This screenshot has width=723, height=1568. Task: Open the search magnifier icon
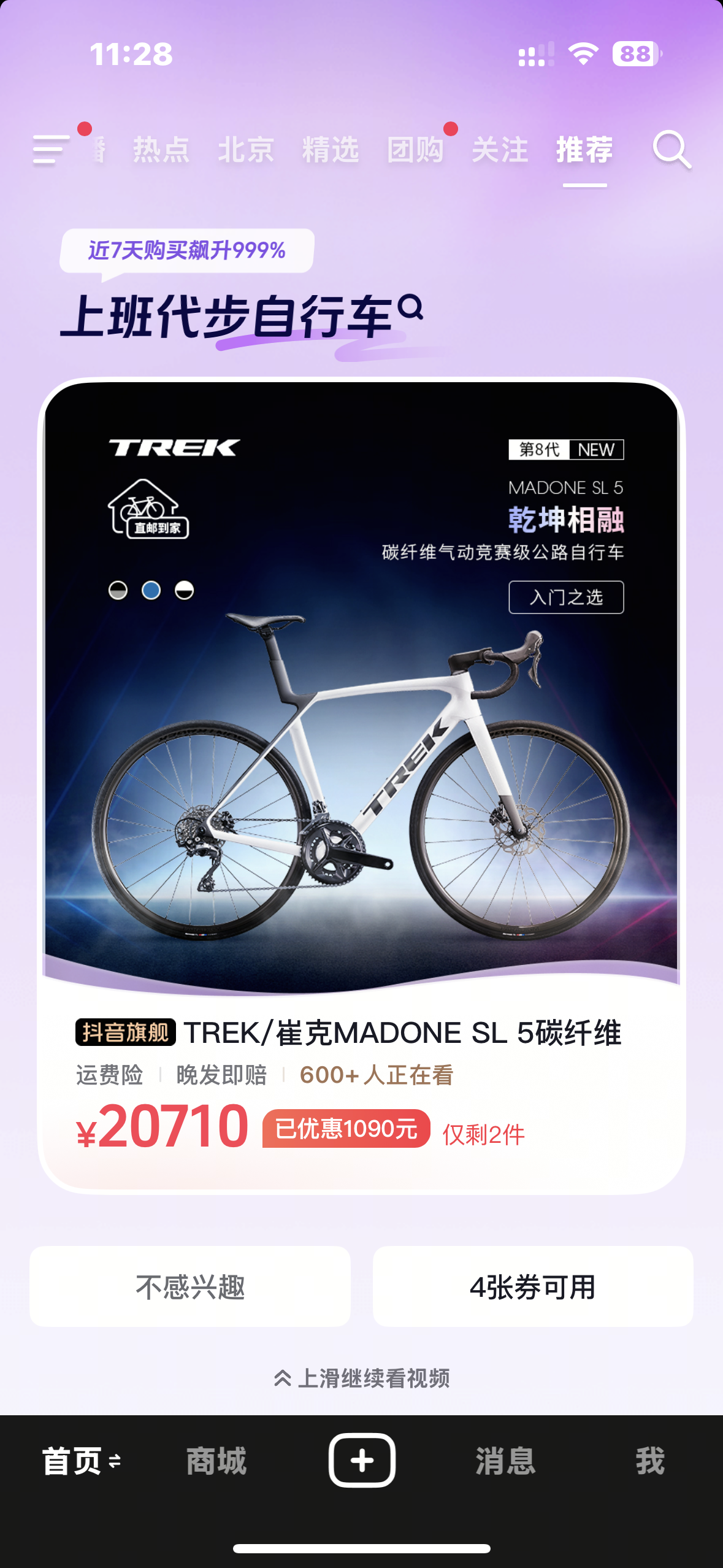pos(672,150)
